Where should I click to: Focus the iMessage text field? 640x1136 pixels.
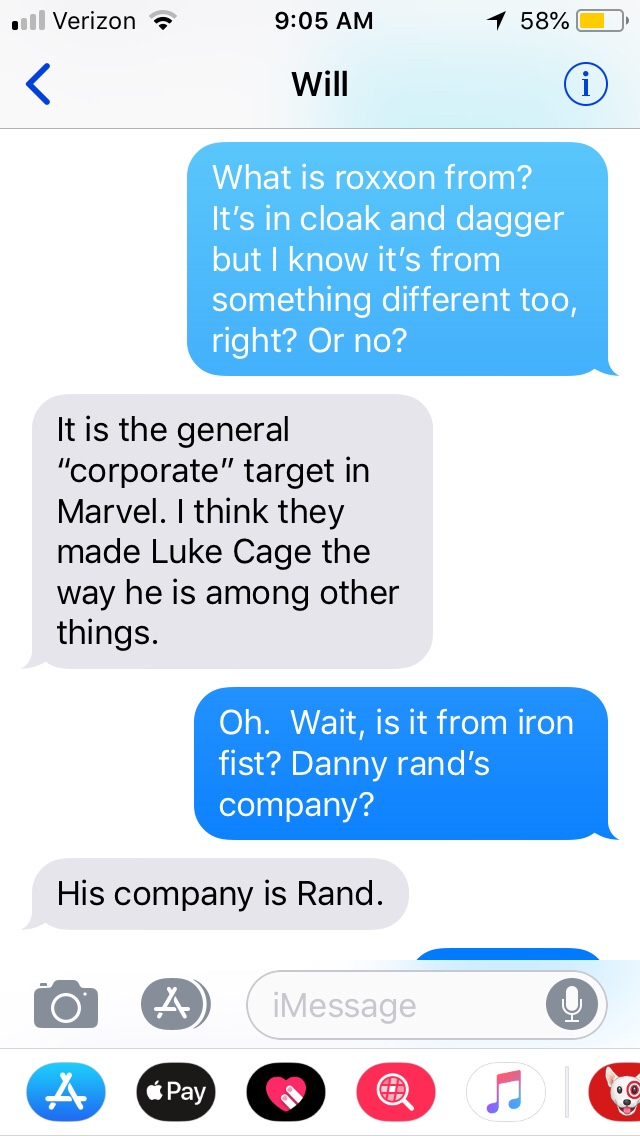click(390, 1005)
